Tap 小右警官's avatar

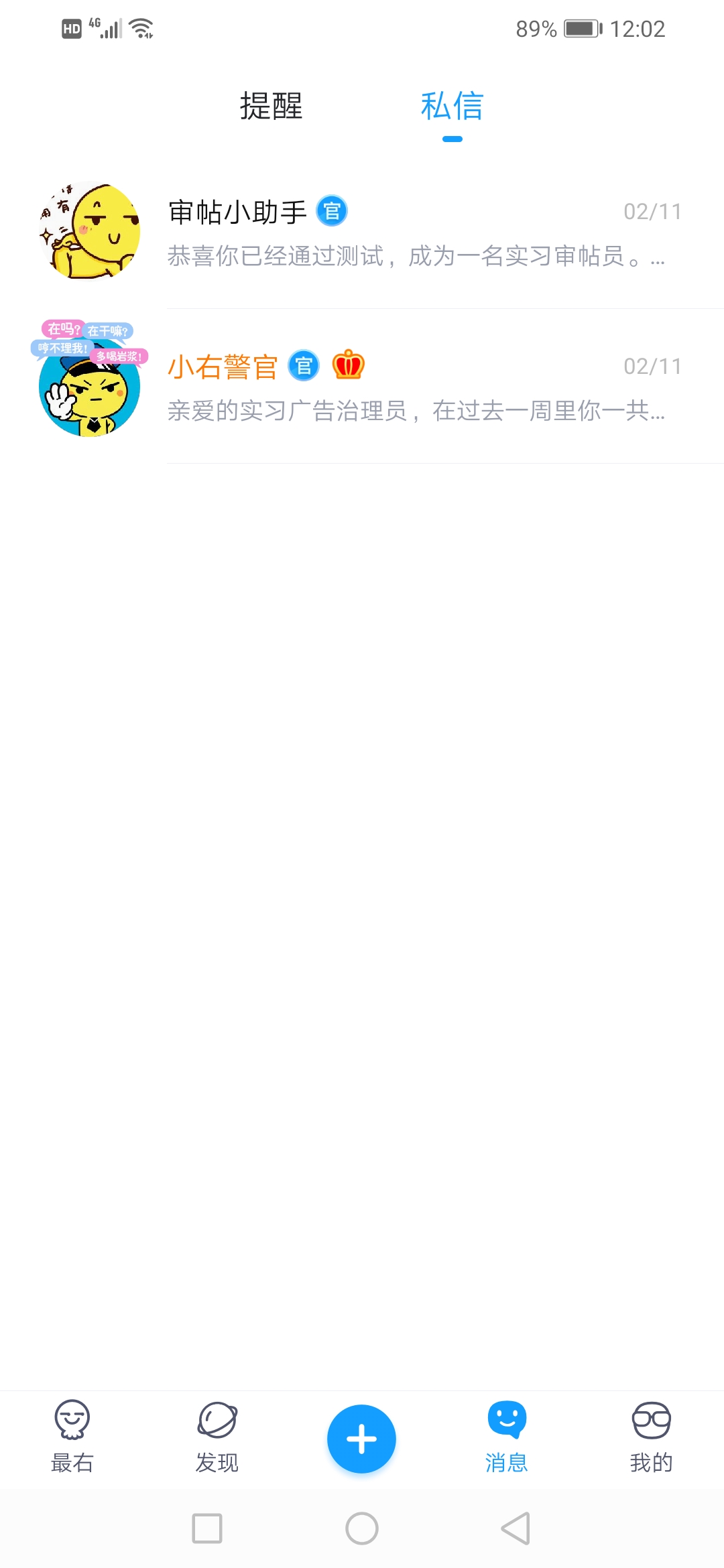tap(89, 385)
